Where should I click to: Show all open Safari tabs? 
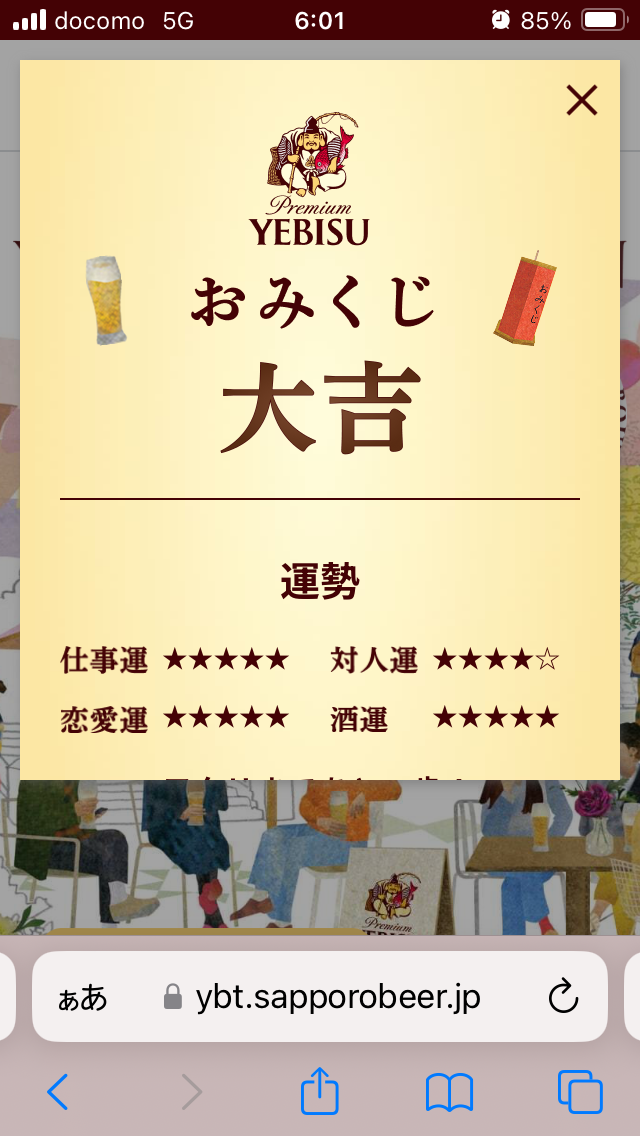pos(580,1092)
